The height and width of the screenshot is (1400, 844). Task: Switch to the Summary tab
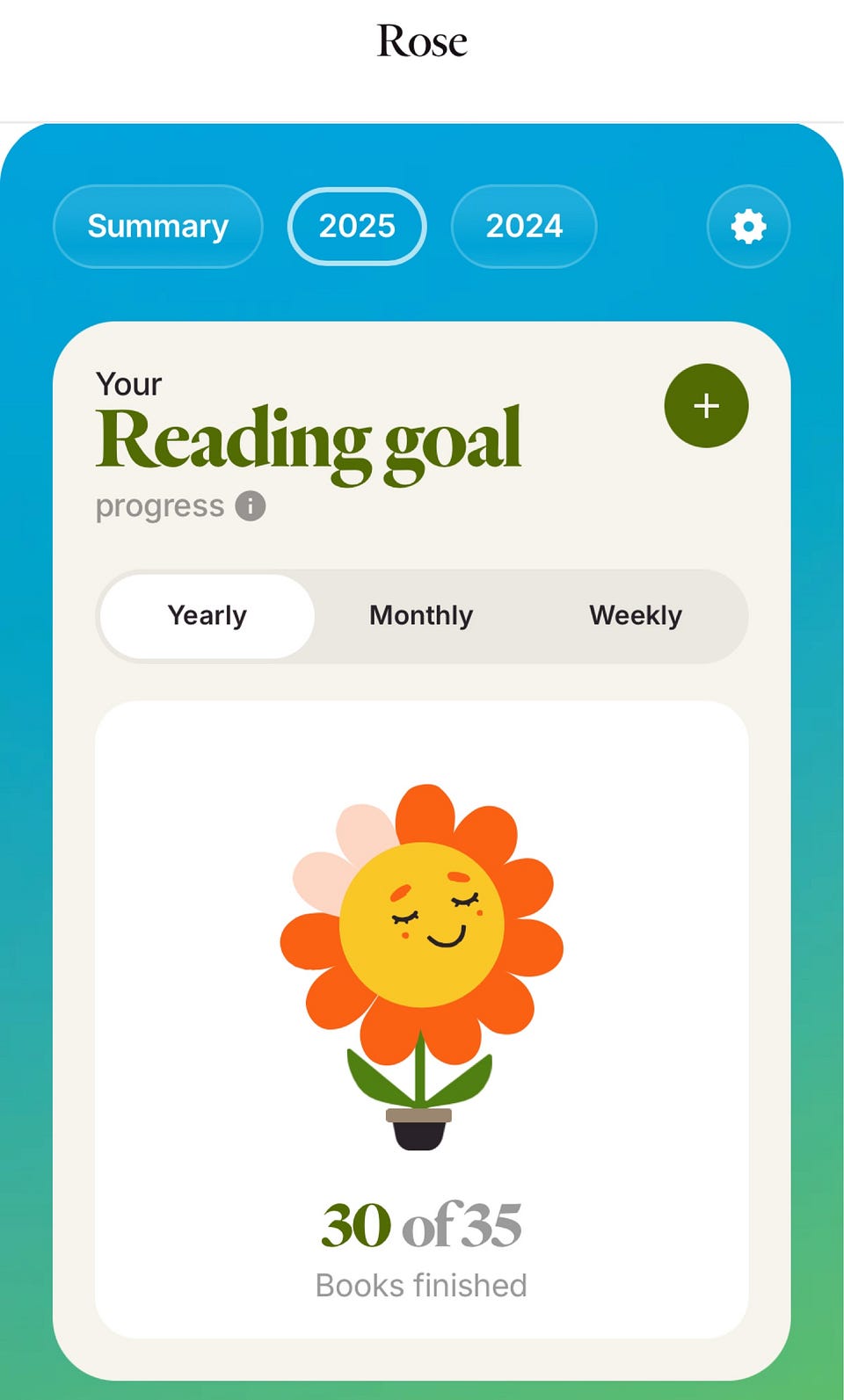pos(158,227)
